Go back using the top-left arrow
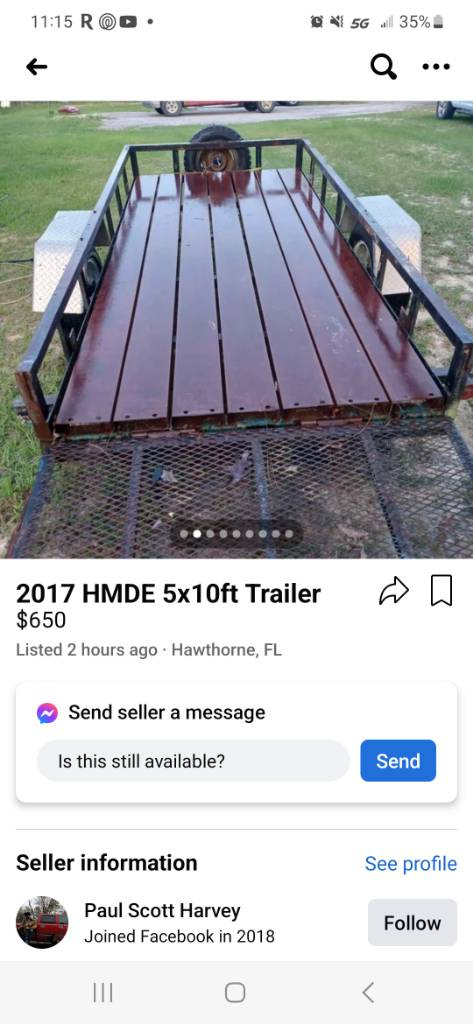Screen dimensions: 473x1024 pyautogui.click(x=37, y=67)
